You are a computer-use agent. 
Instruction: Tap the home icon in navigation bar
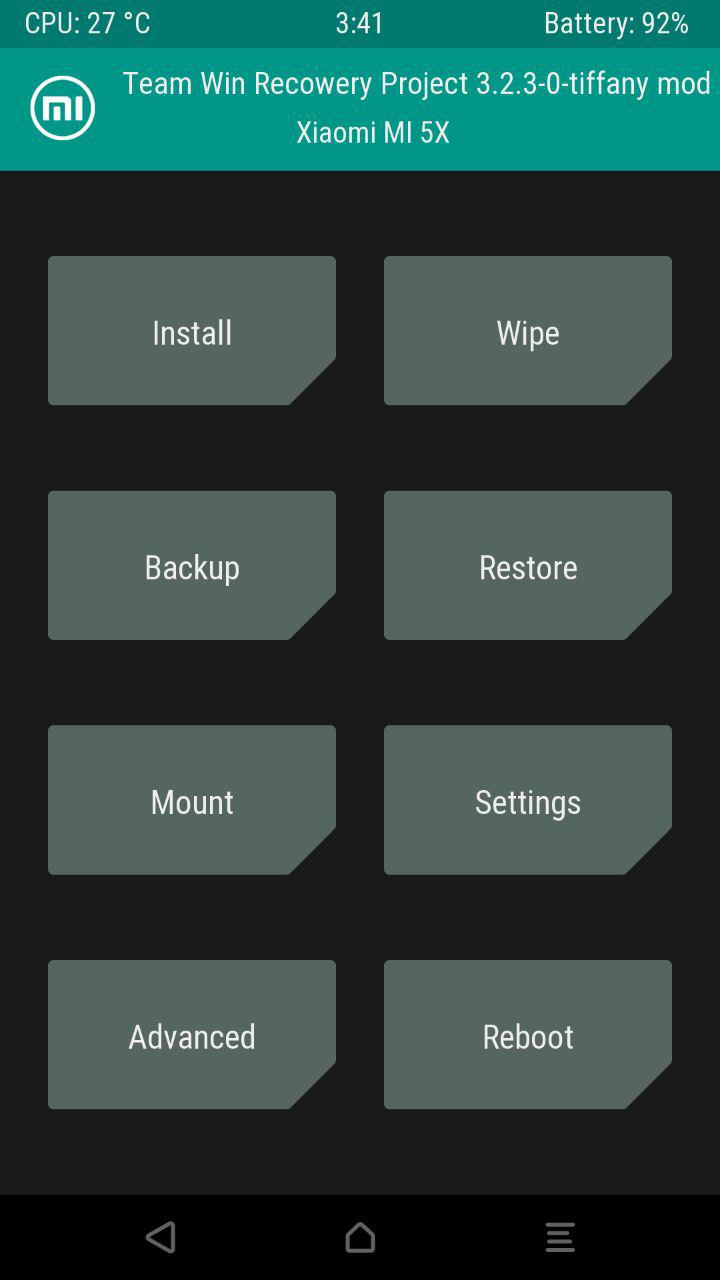coord(360,1237)
